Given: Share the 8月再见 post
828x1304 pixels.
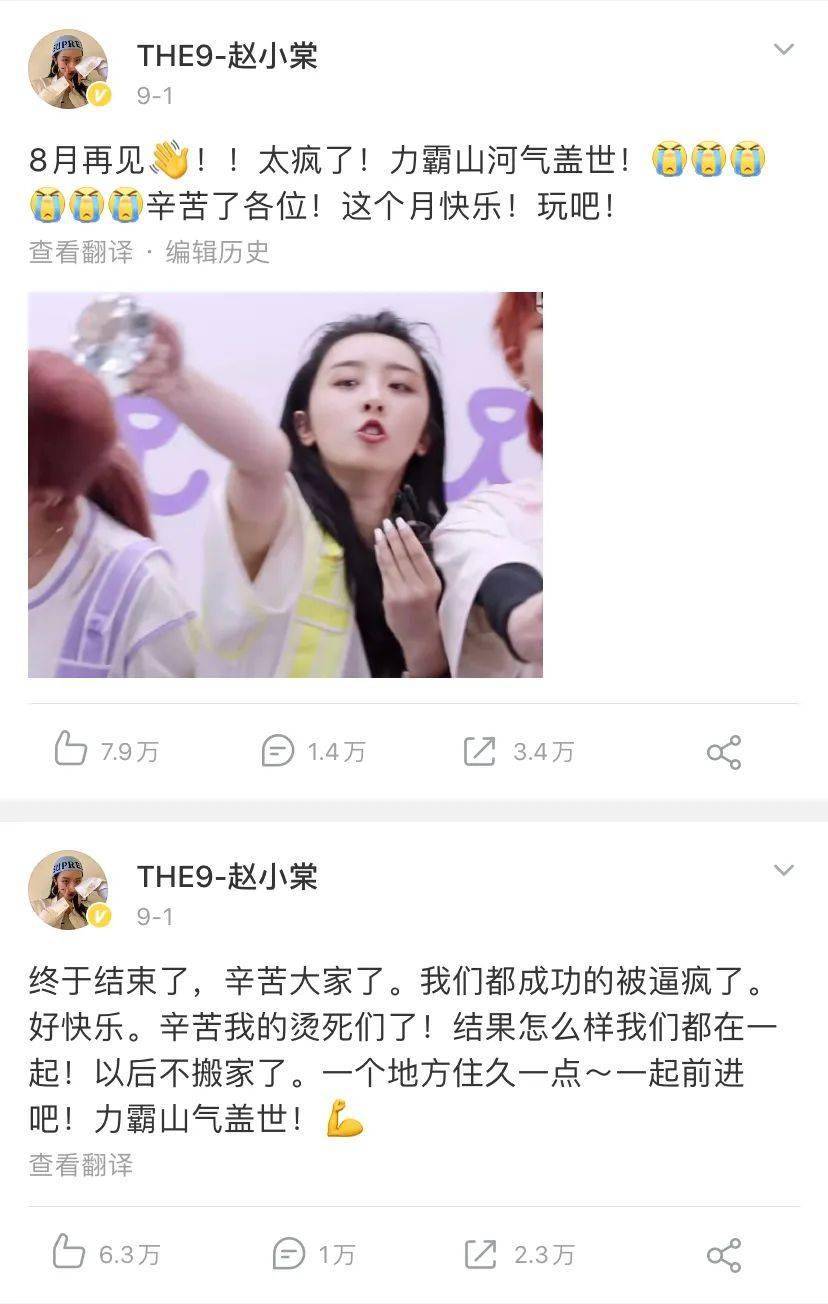Looking at the screenshot, I should coord(723,752).
